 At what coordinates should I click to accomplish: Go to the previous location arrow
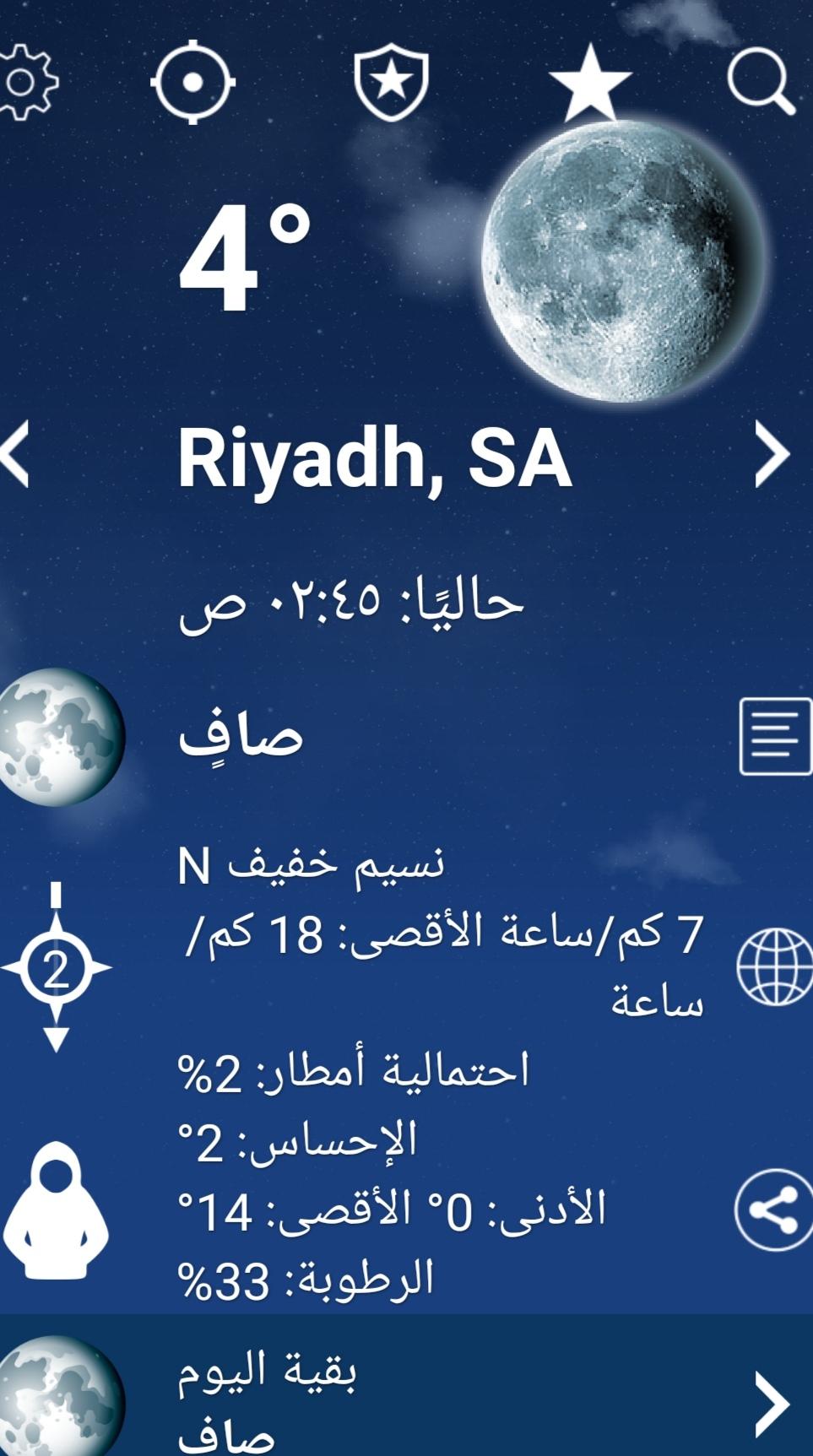click(x=17, y=454)
